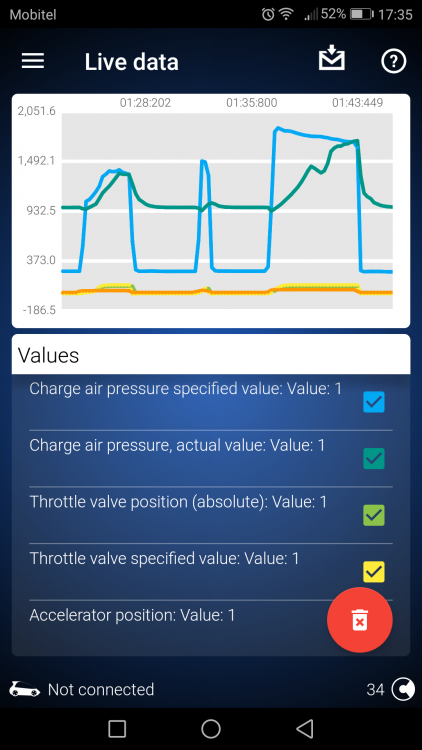The height and width of the screenshot is (750, 422).
Task: Uncheck Charge air pressure, actual value
Action: coord(374,459)
